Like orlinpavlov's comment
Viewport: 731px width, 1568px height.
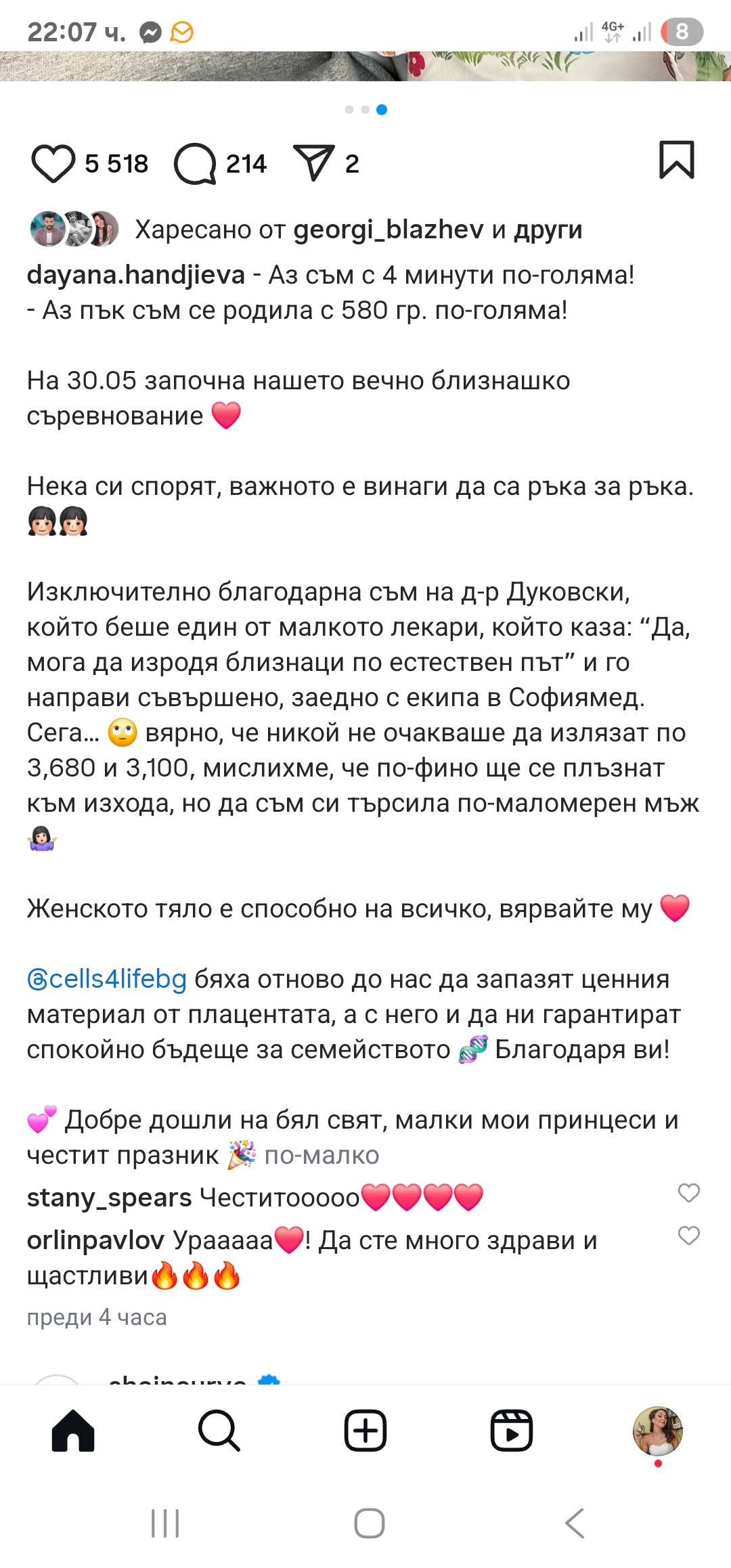click(x=688, y=1236)
